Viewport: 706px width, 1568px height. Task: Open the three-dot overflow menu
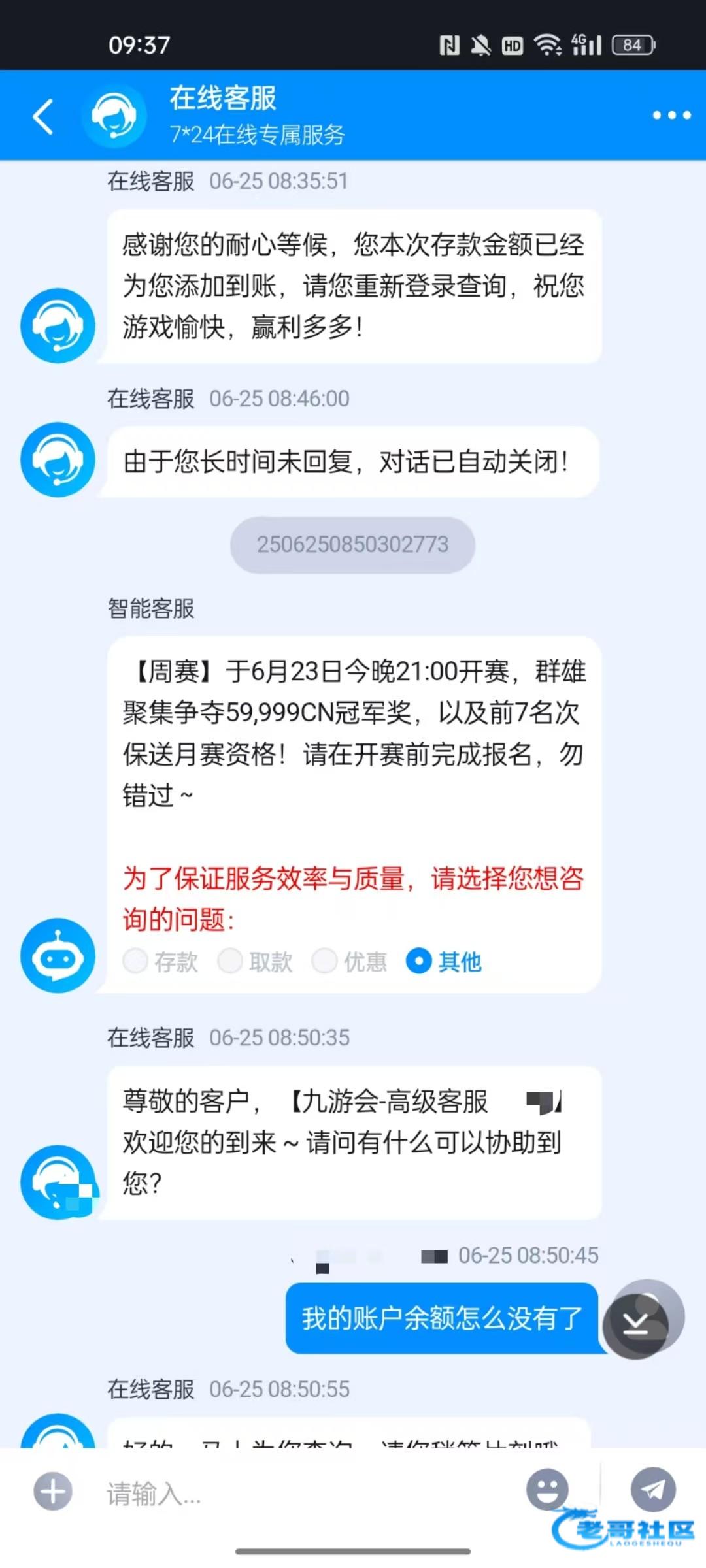[671, 116]
